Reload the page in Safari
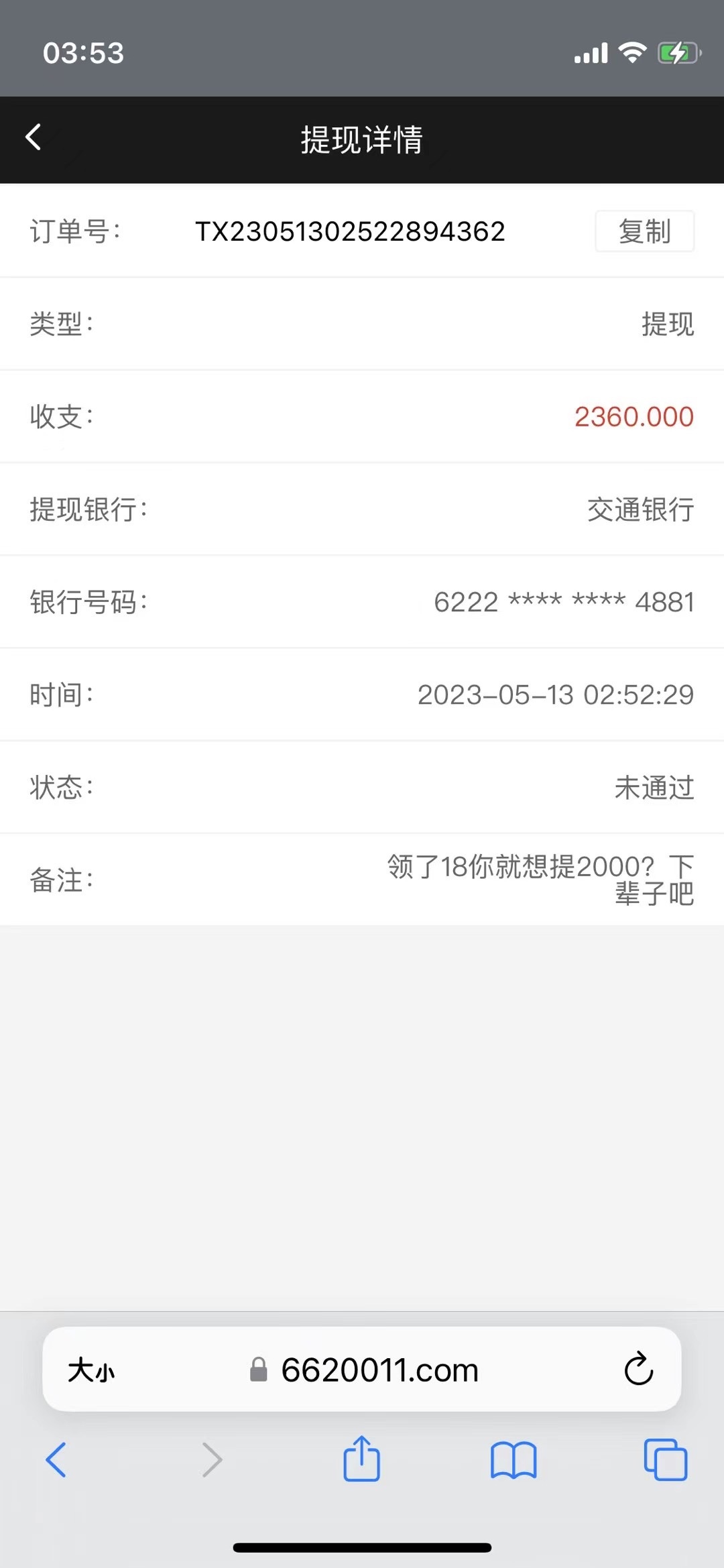Screen dimensions: 724x1568 tap(638, 1369)
